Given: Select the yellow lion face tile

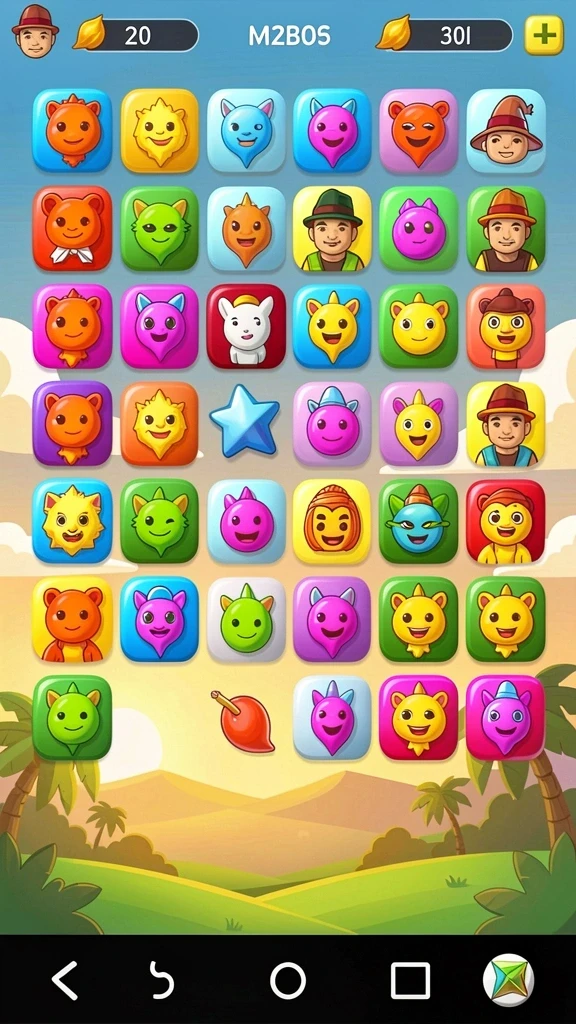Looking at the screenshot, I should 72,521.
